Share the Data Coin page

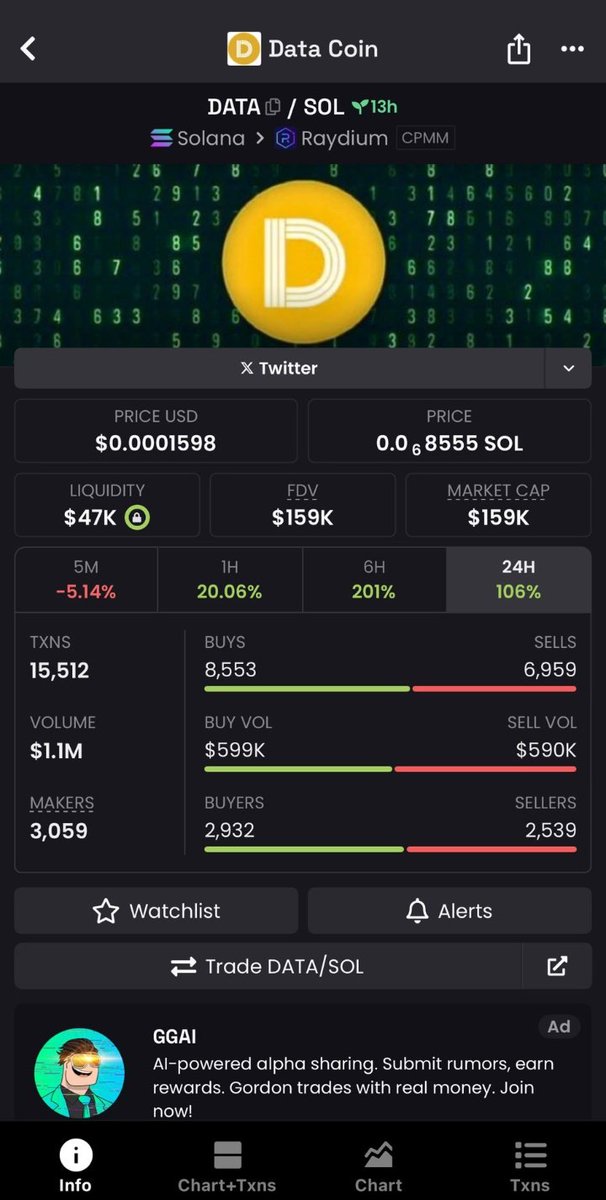click(518, 48)
